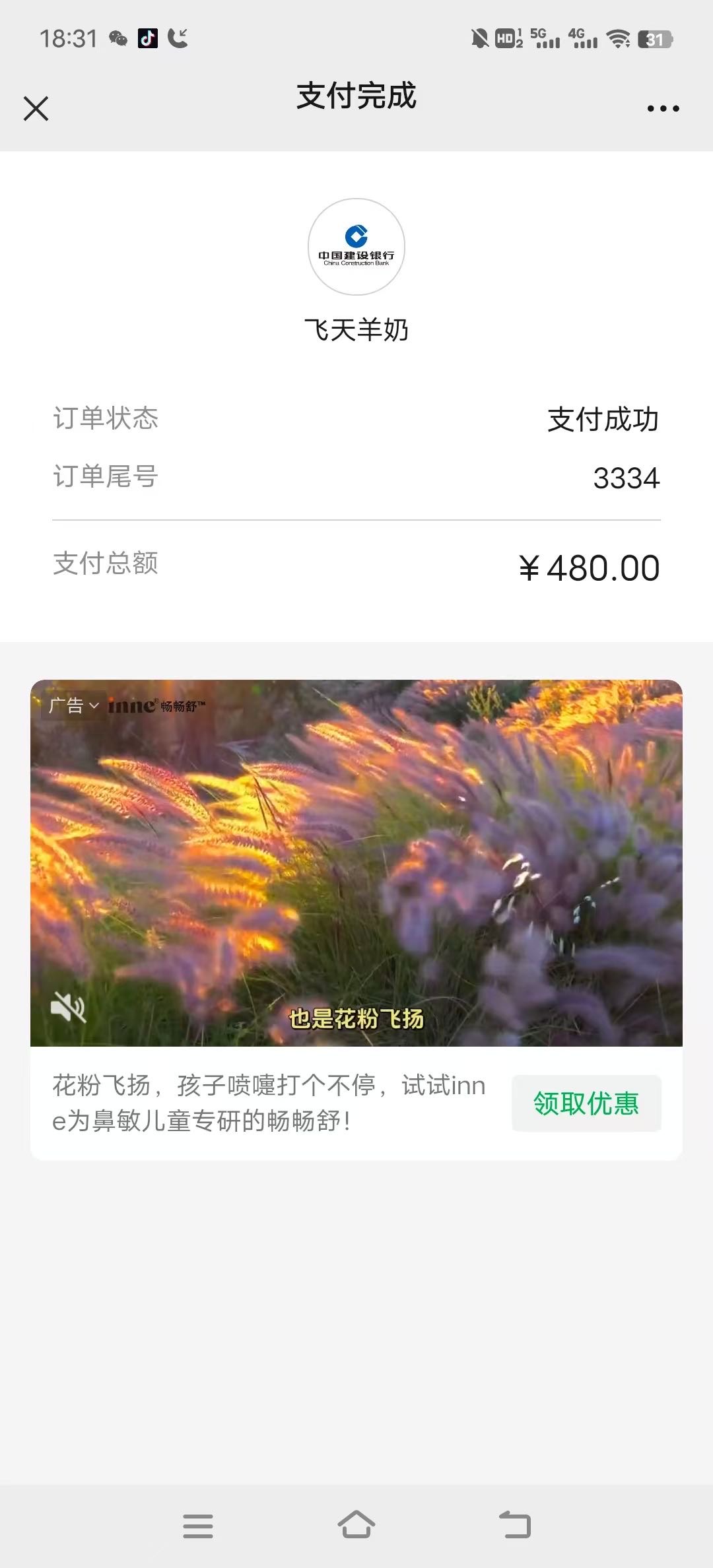This screenshot has width=713, height=1568.
Task: Open the inne pollen ad video
Action: [x=356, y=858]
